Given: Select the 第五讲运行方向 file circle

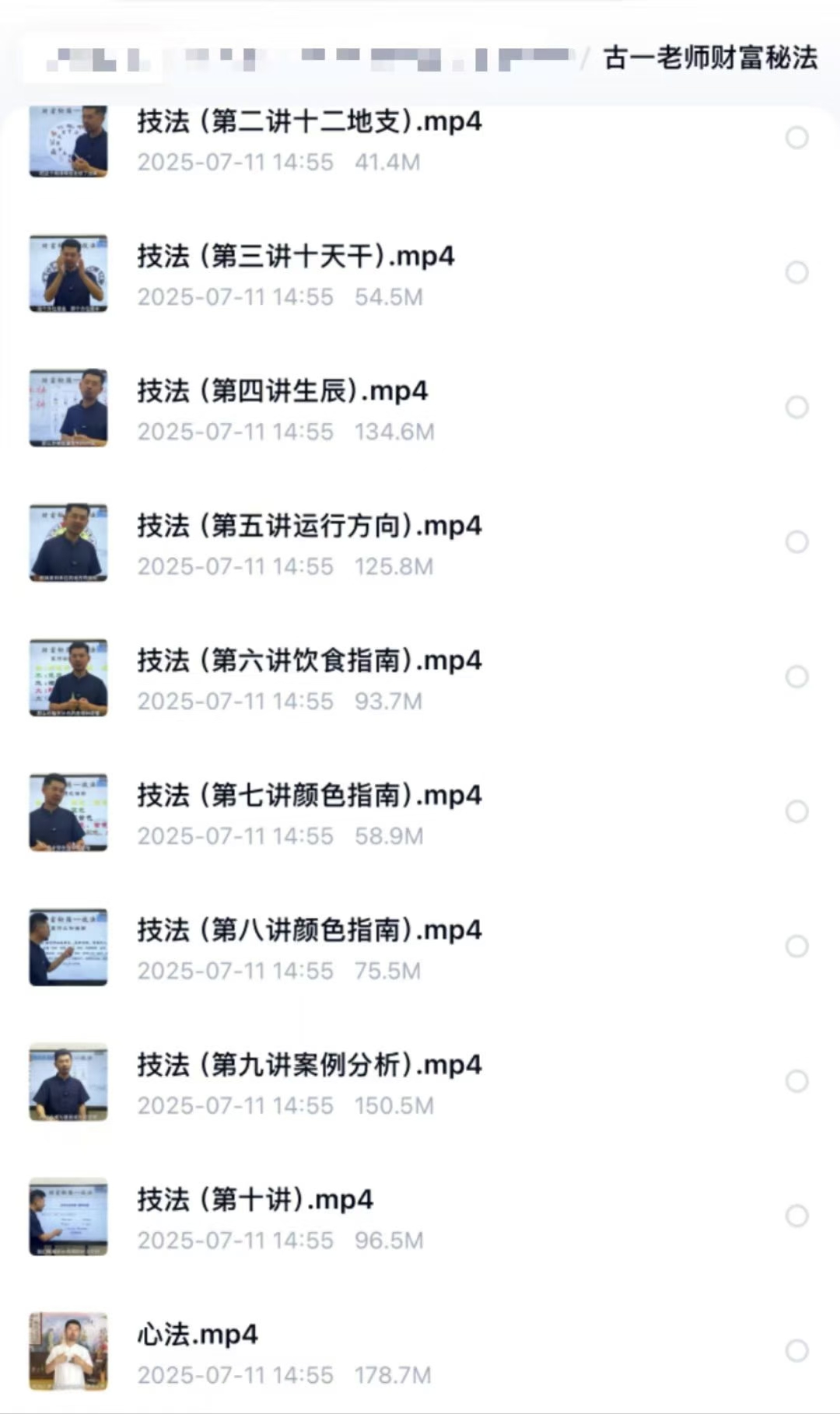Looking at the screenshot, I should pyautogui.click(x=796, y=542).
